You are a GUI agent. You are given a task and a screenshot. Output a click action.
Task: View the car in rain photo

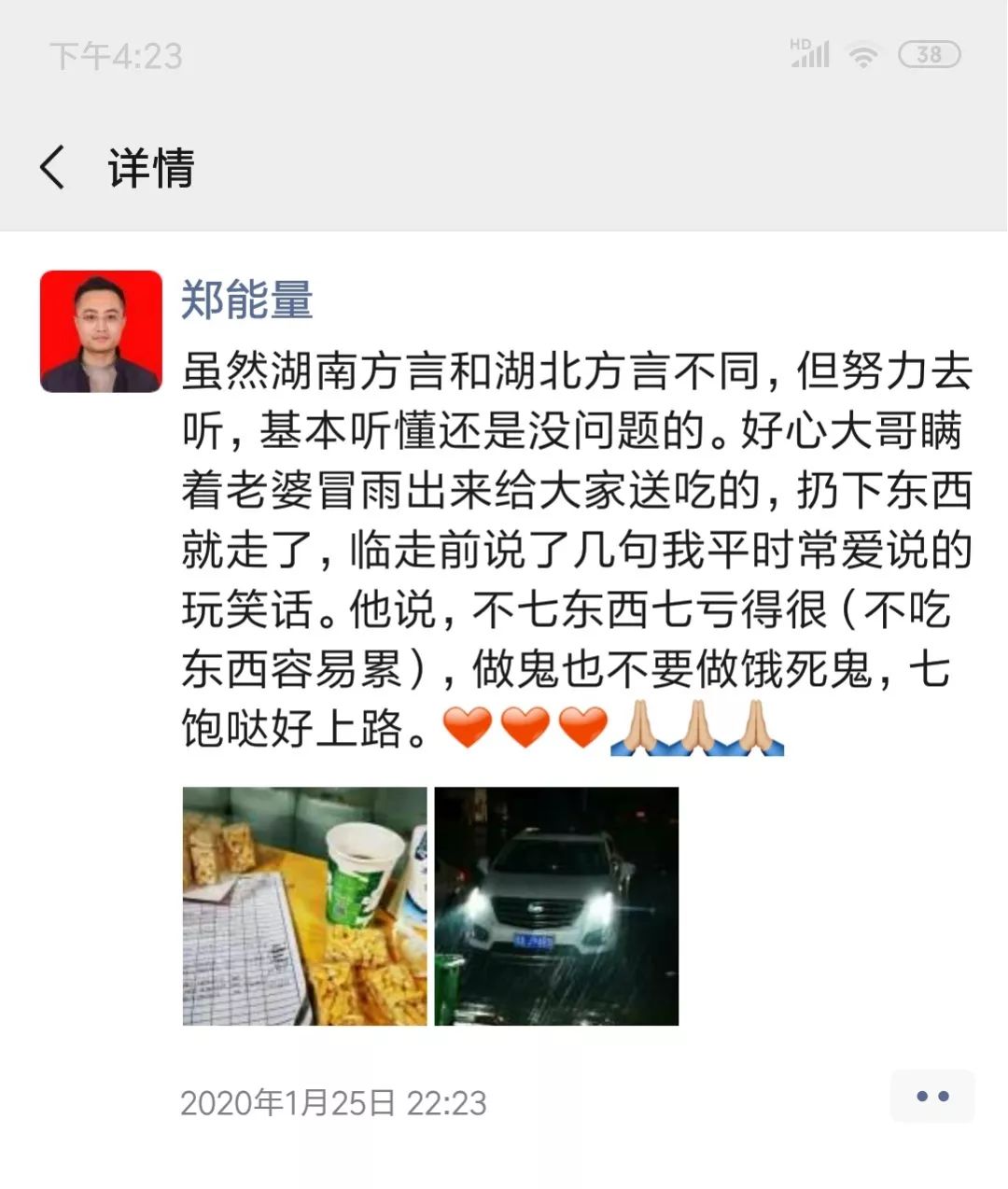[556, 906]
